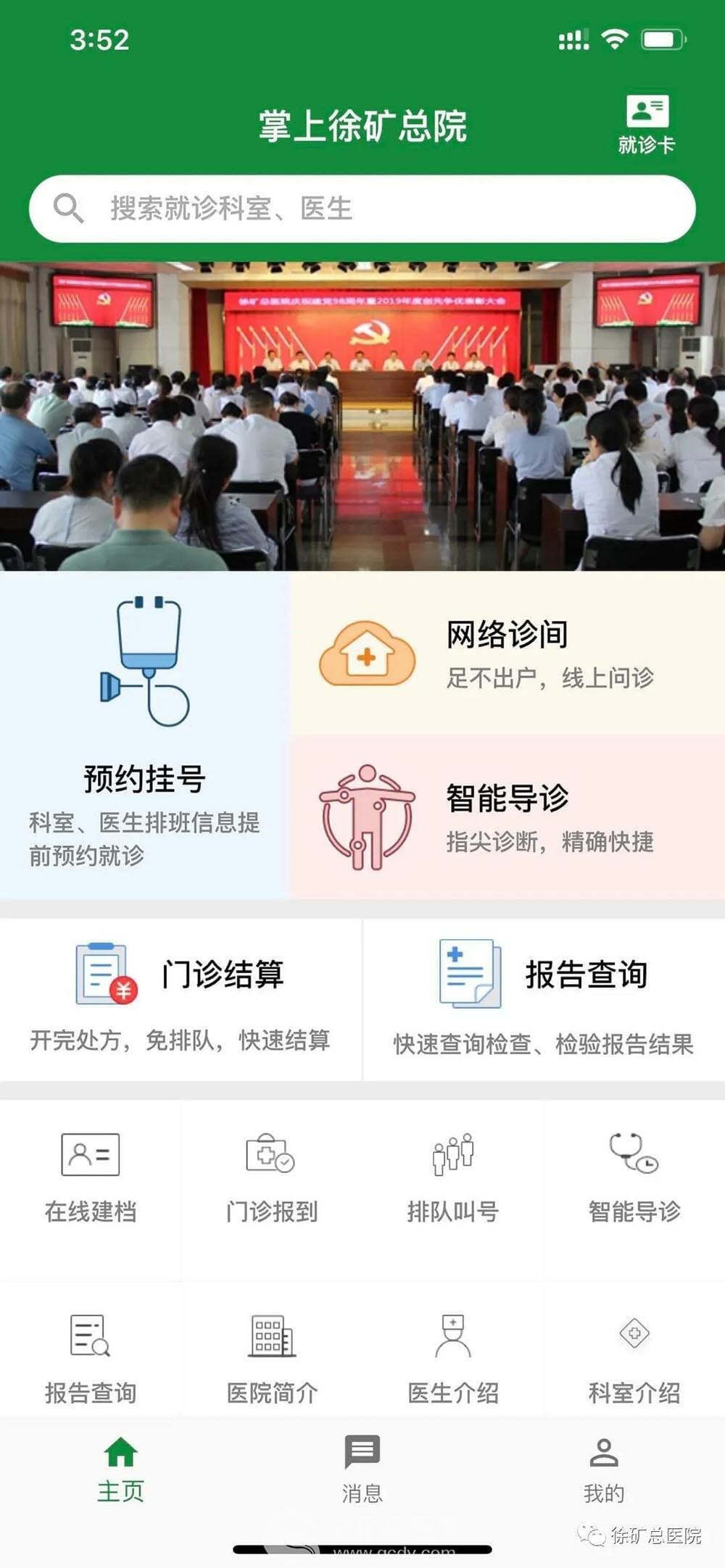
Task: Tap the search box for 科室 and 医生
Action: pyautogui.click(x=362, y=209)
